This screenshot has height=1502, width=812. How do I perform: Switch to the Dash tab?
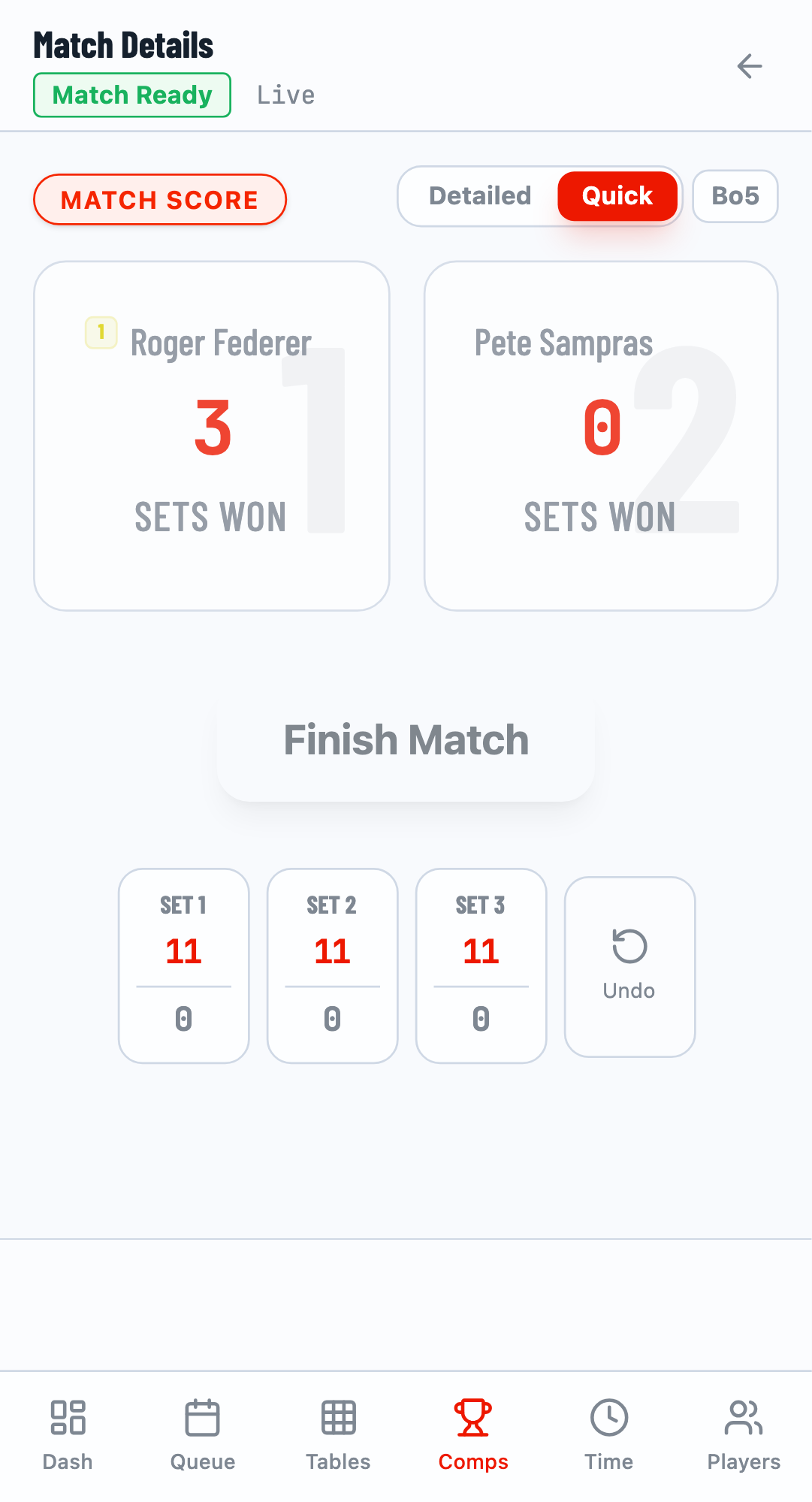pyautogui.click(x=68, y=1435)
